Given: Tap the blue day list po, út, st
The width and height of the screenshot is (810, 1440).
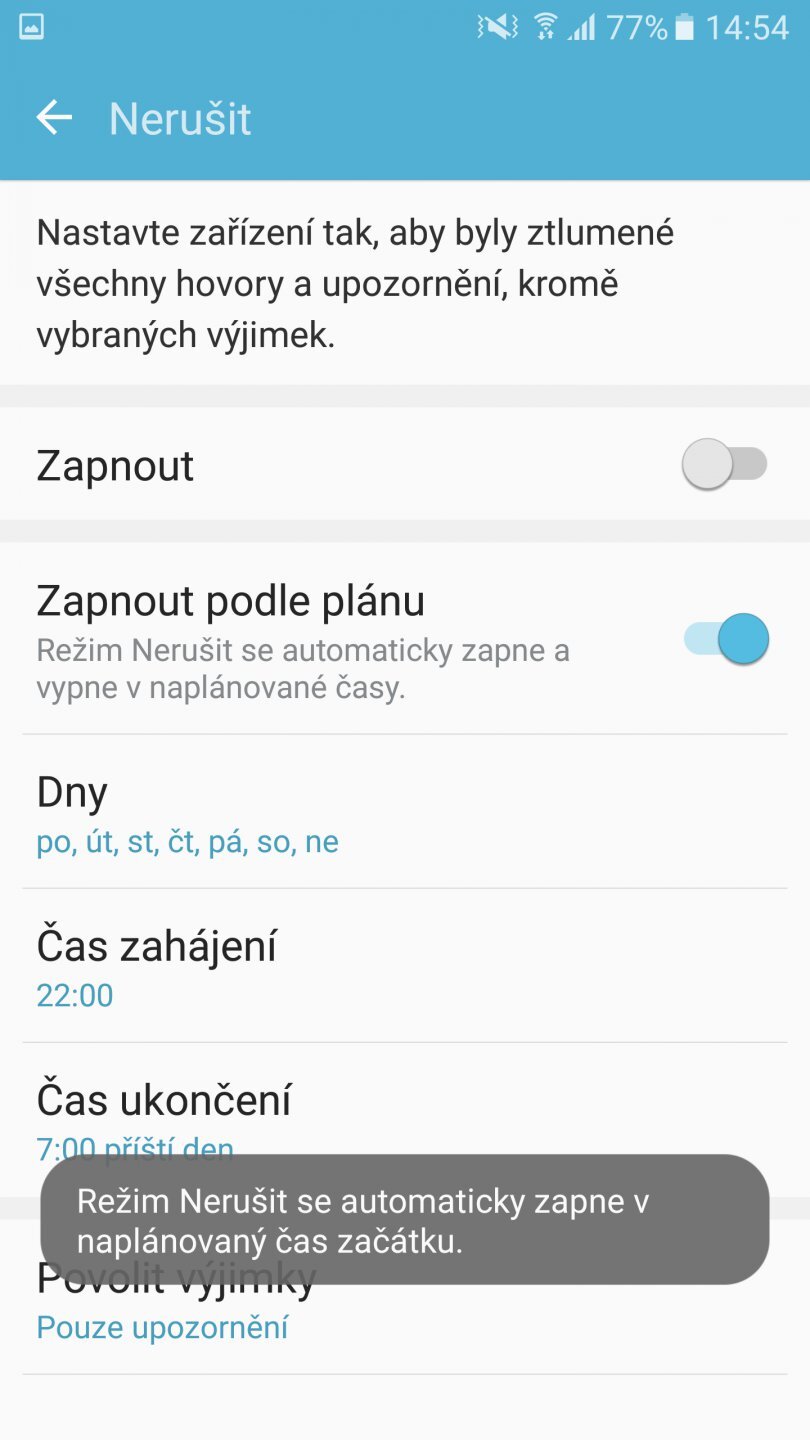Looking at the screenshot, I should (187, 842).
